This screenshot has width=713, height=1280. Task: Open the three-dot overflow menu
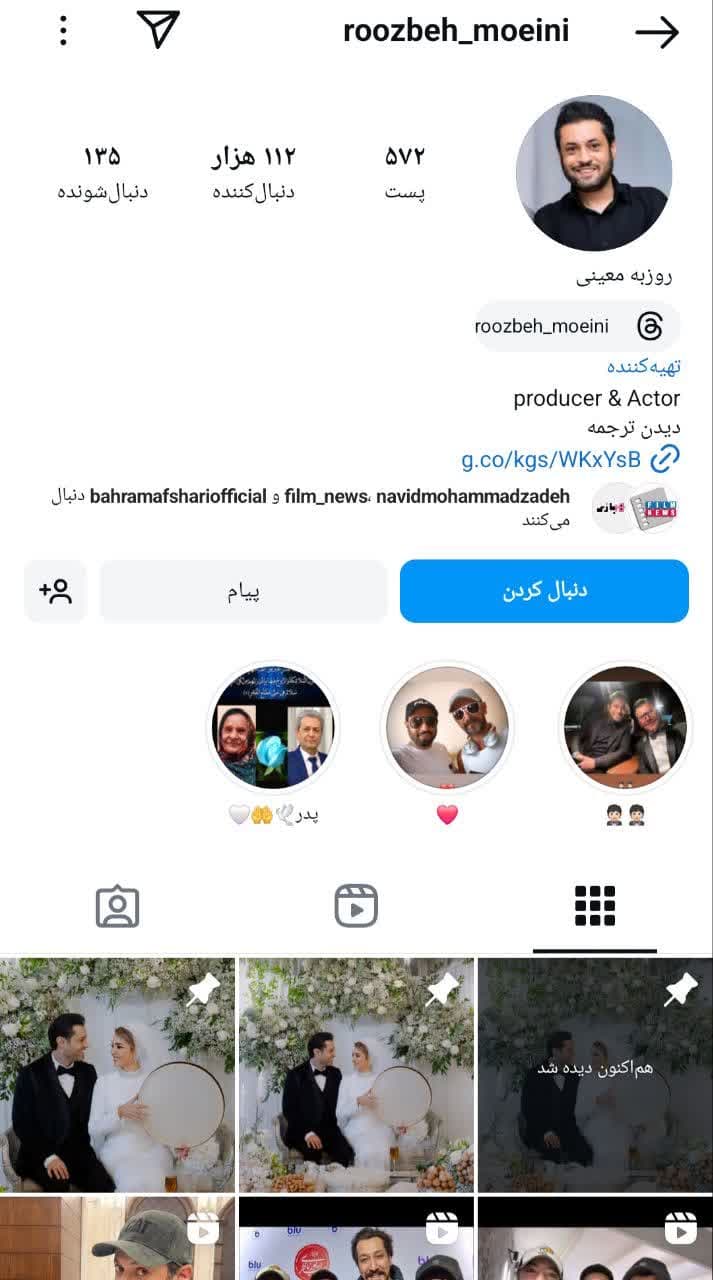(x=63, y=31)
